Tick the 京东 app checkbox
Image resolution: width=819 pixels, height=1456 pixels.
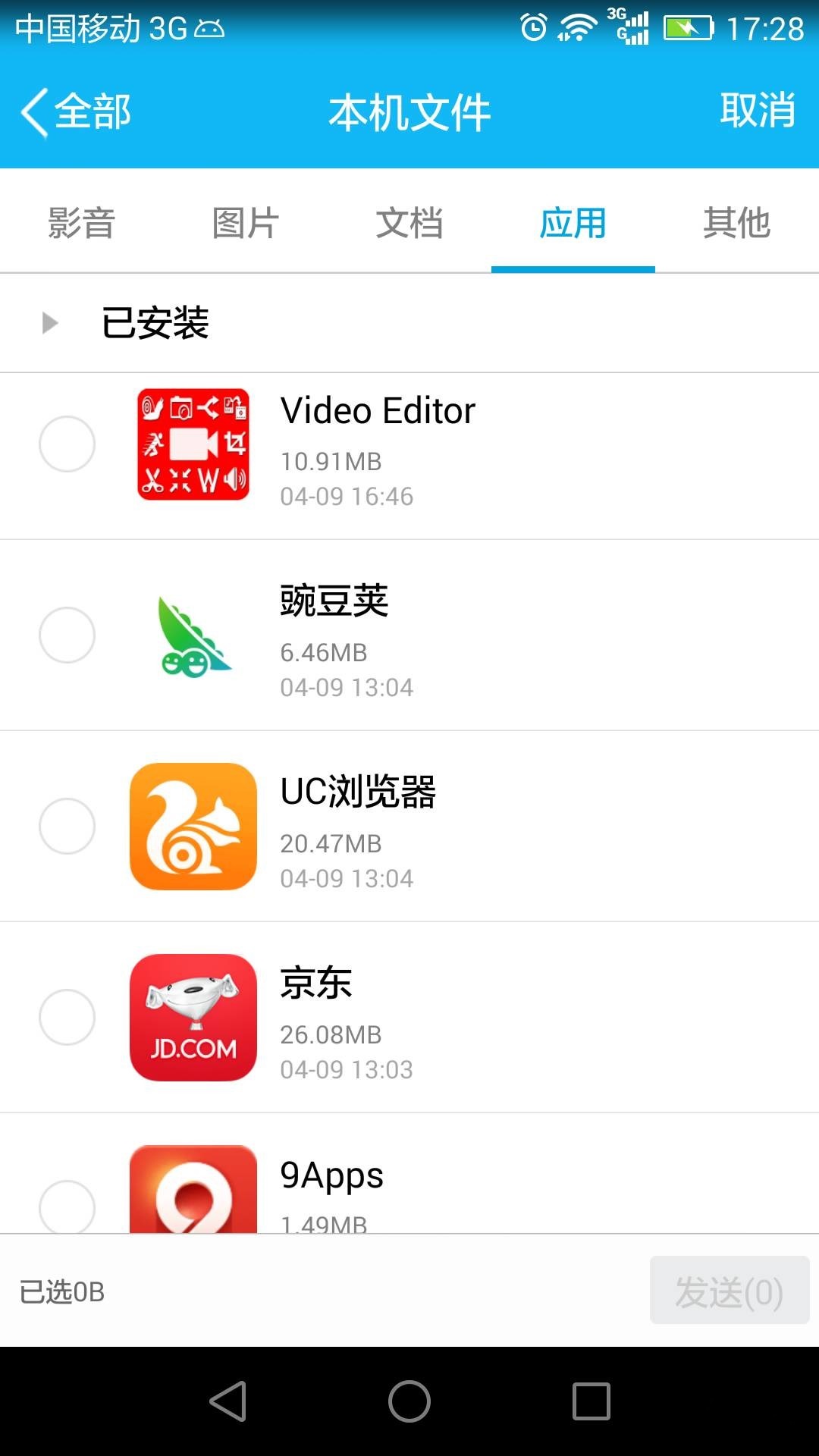[x=67, y=1018]
